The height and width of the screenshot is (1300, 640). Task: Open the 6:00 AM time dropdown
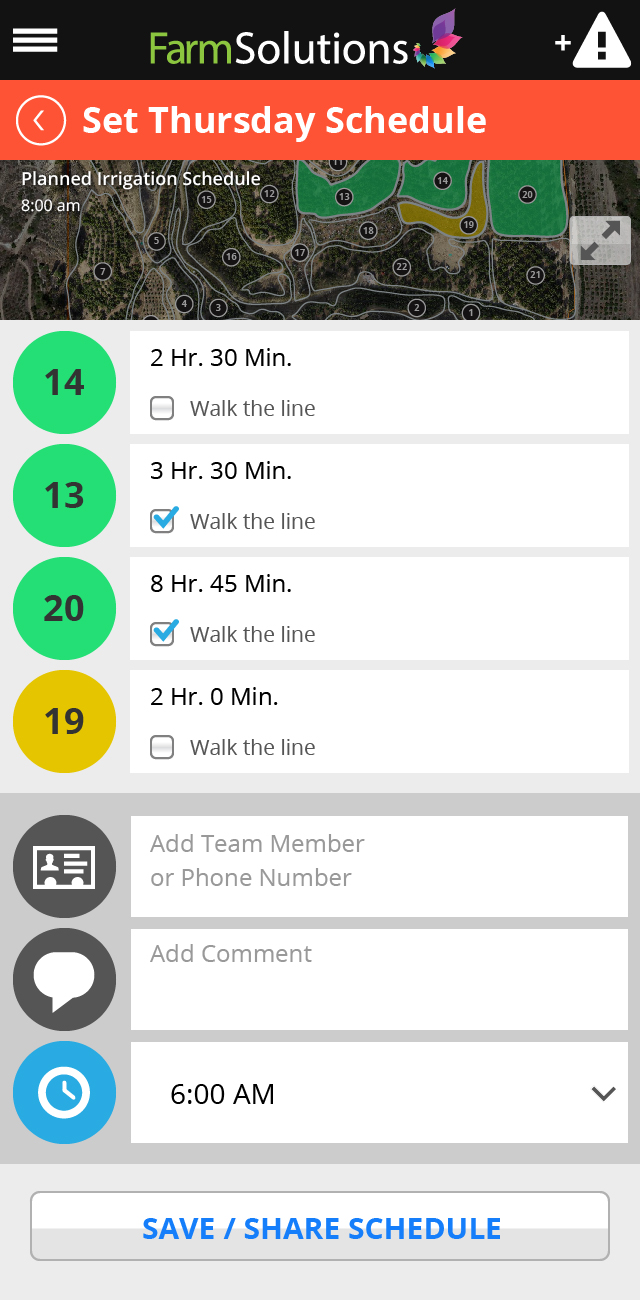[x=379, y=1093]
